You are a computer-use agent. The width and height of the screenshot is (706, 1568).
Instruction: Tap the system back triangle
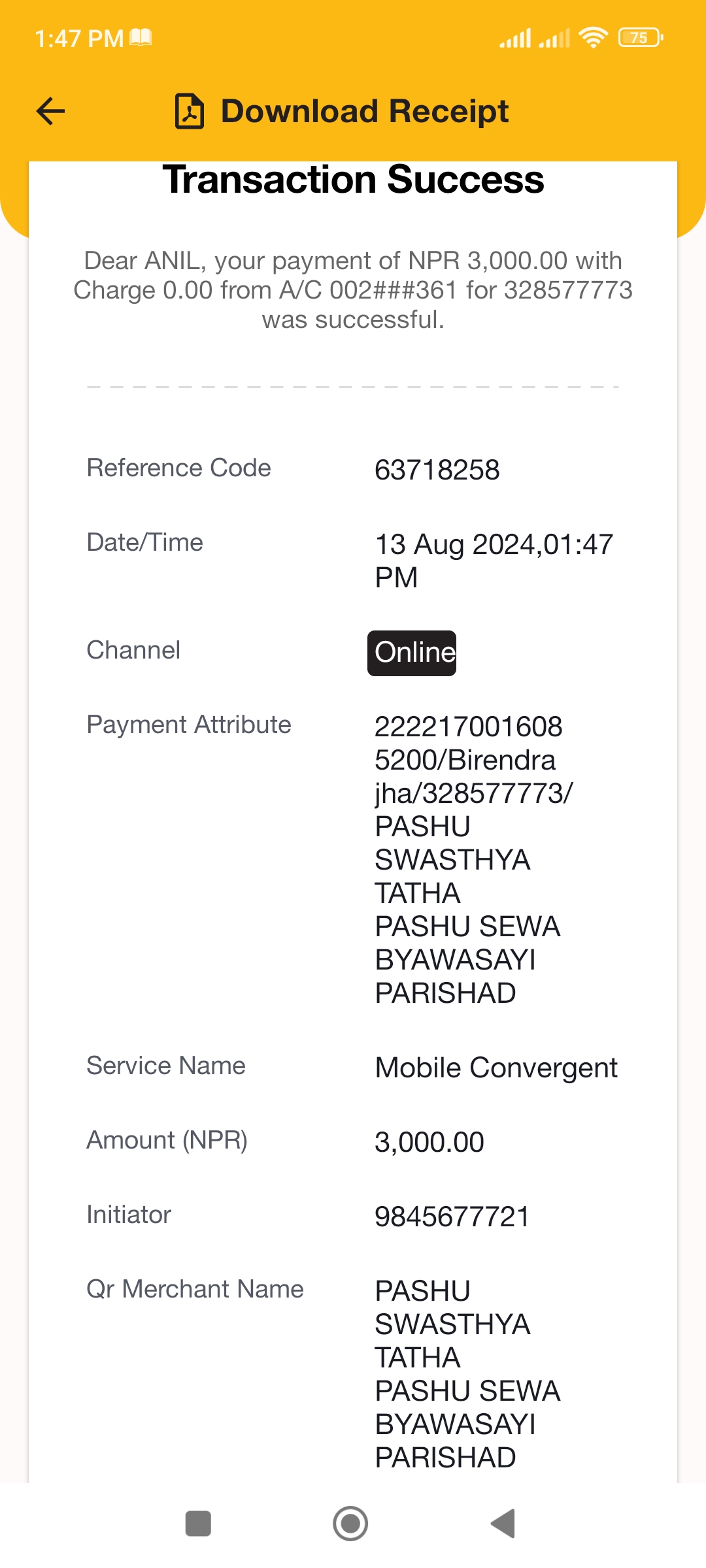503,1524
